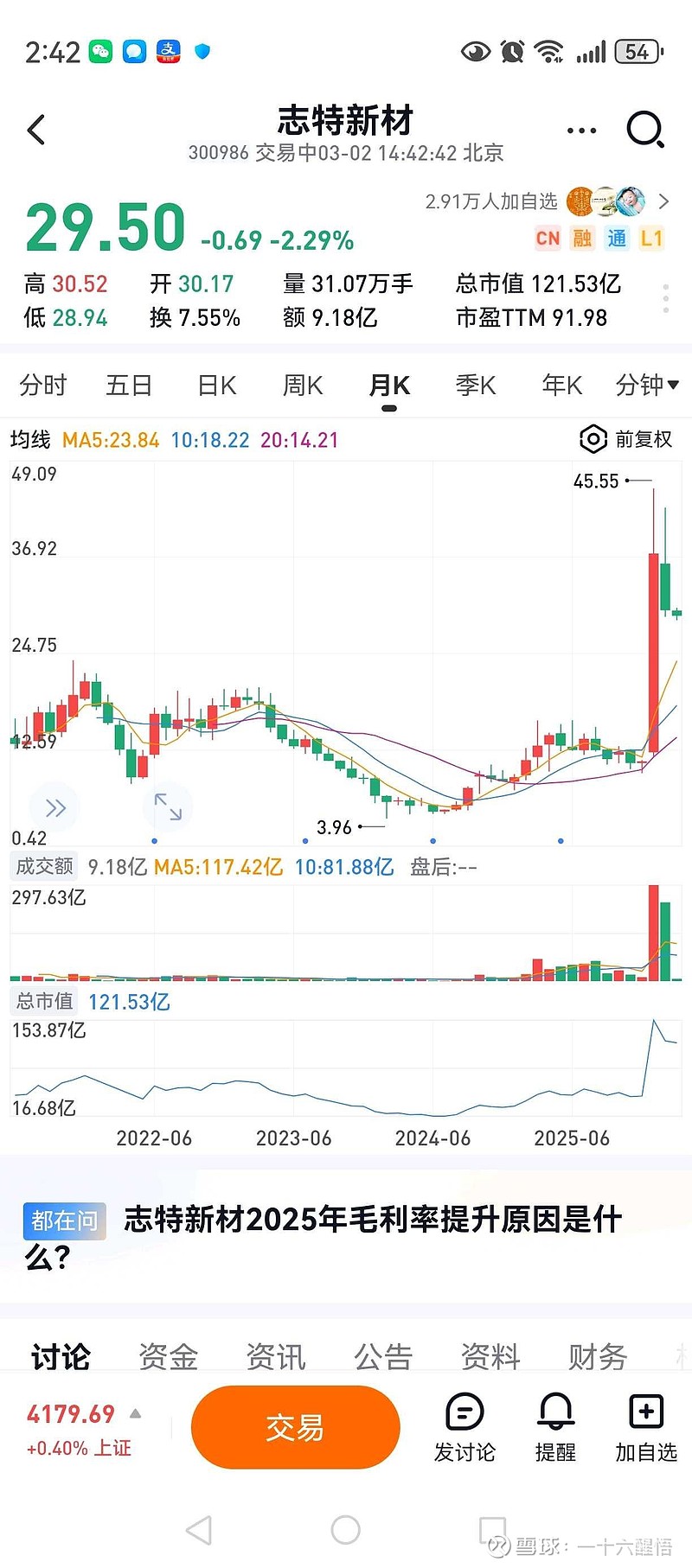Tap the 融 margin trading badge

pos(581,239)
